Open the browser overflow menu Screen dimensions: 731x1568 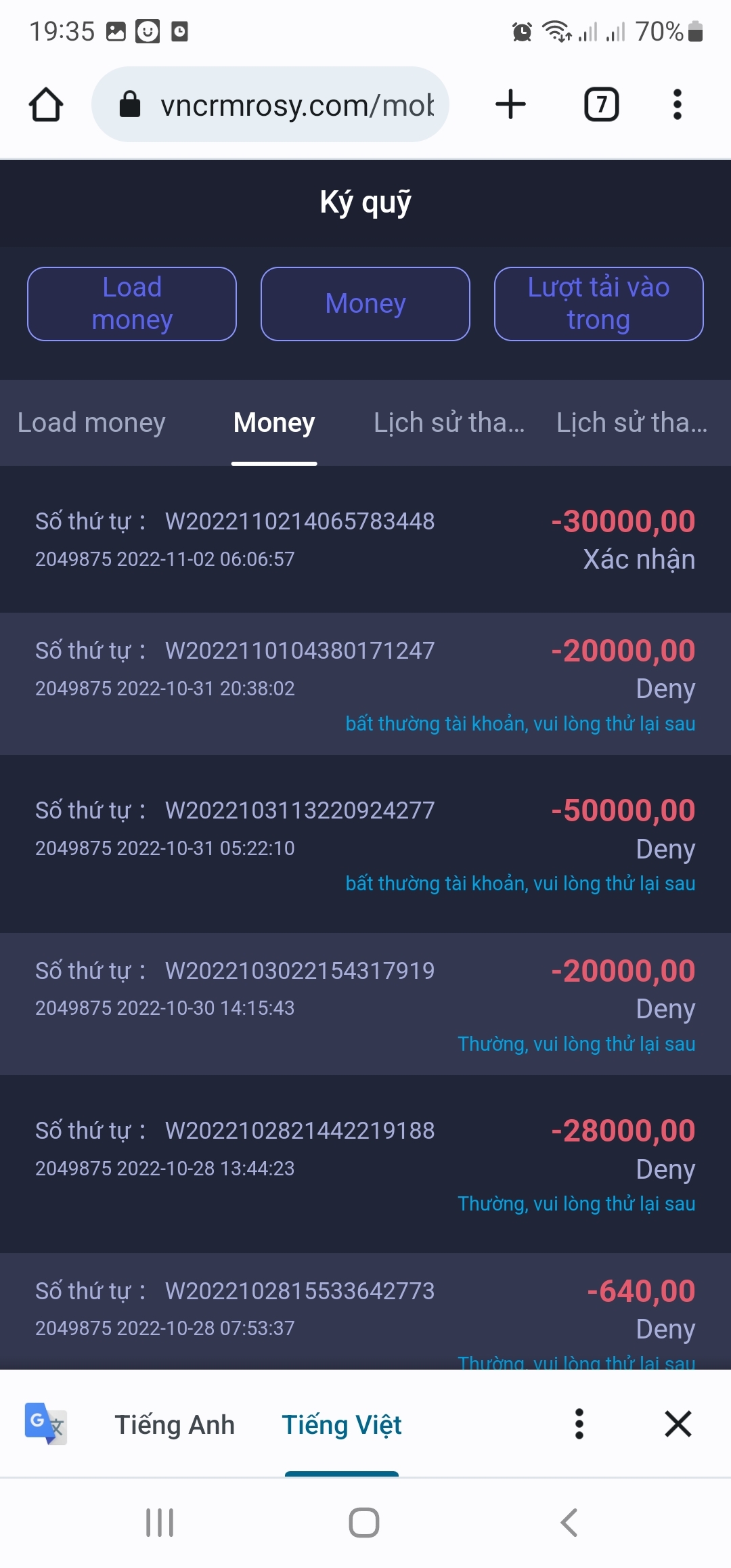click(677, 104)
